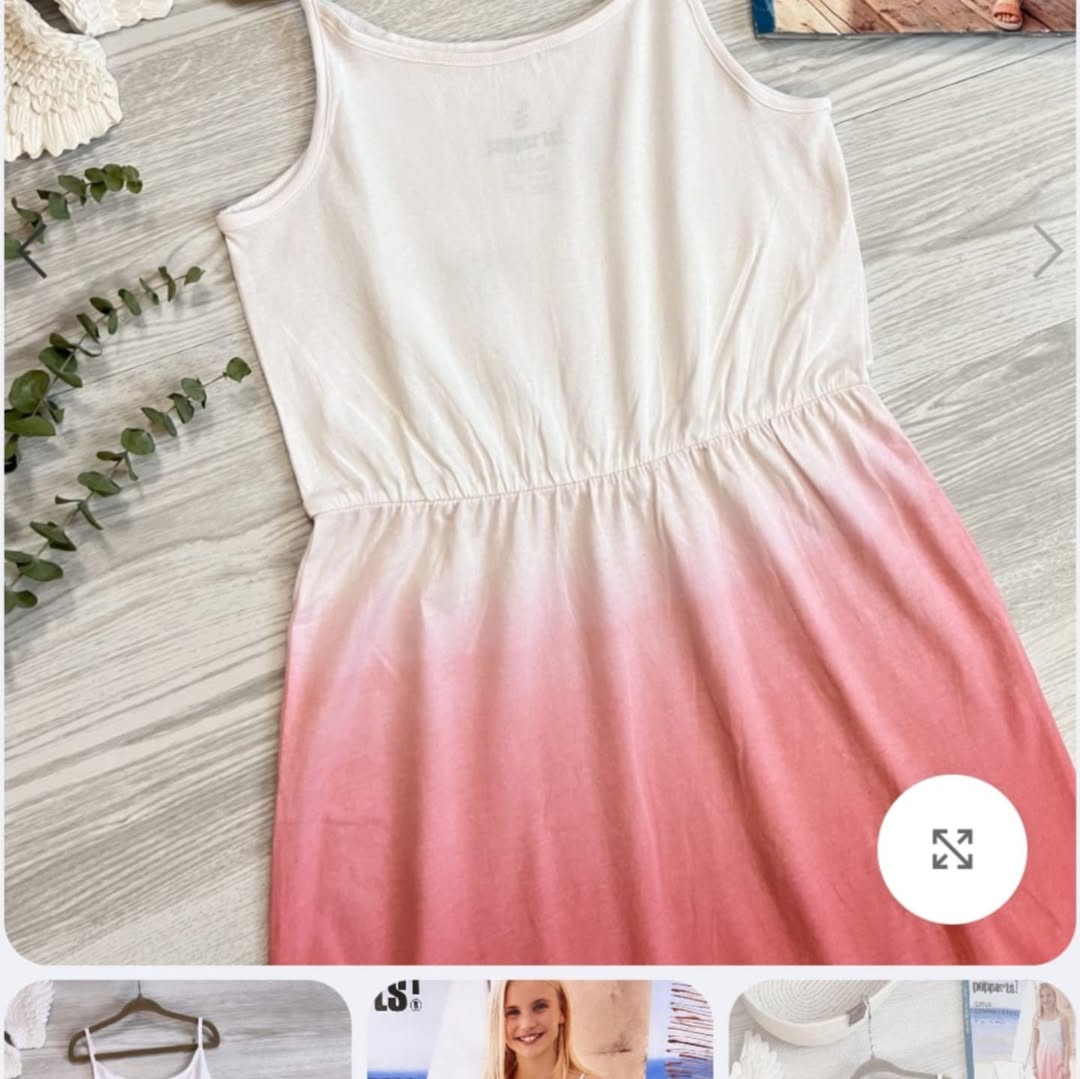
Task: Expand the dress photo to fullscreen
Action: (951, 849)
